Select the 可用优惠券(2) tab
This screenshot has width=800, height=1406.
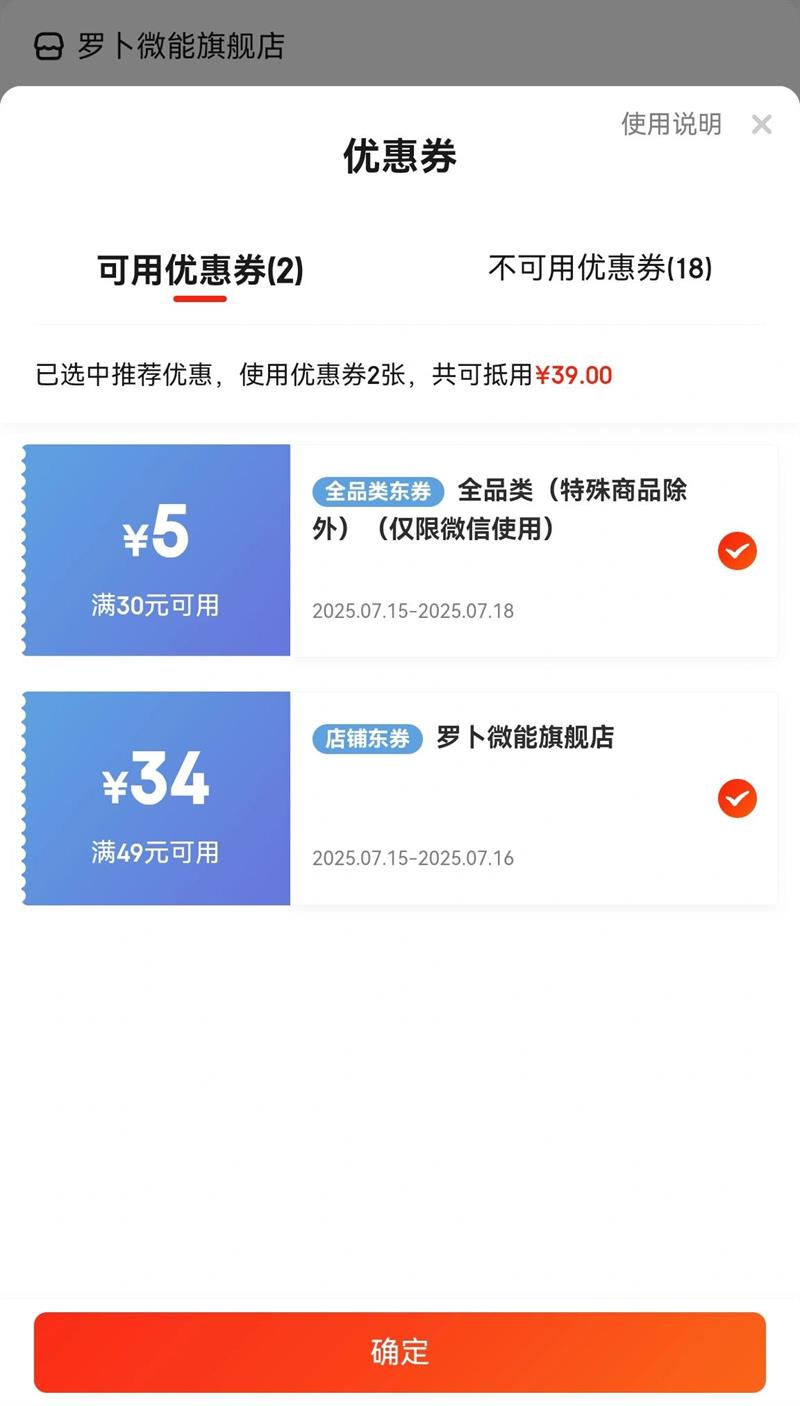(x=200, y=270)
